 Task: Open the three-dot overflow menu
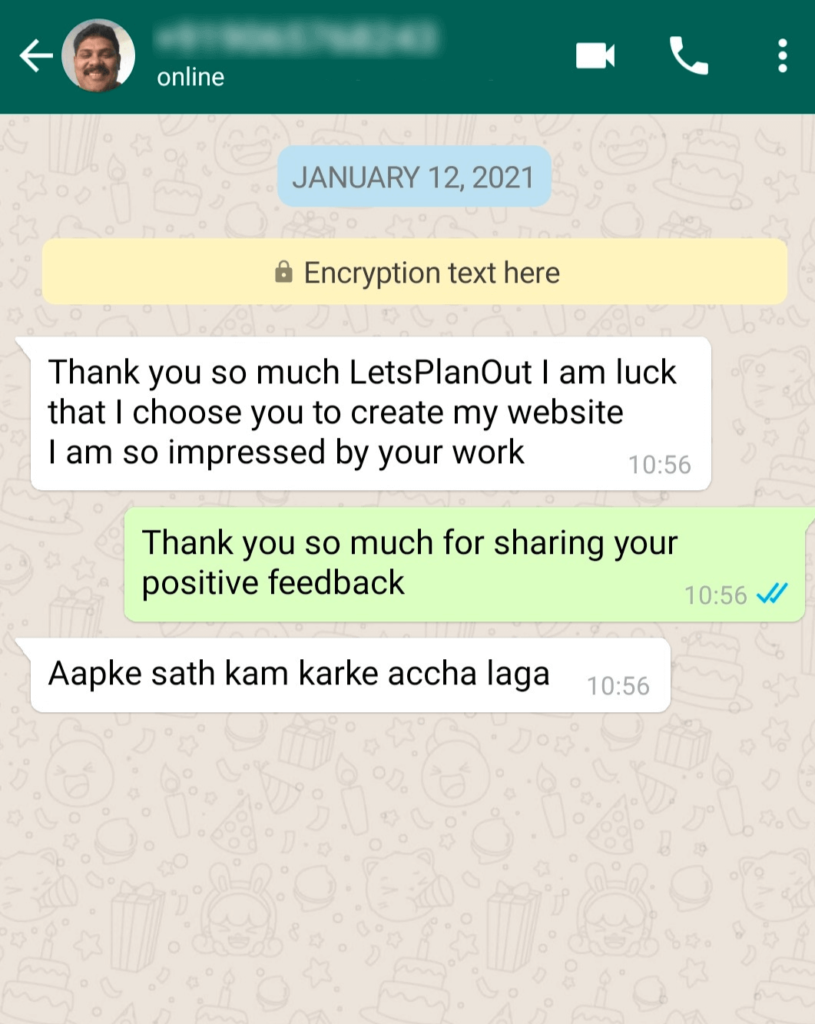(x=782, y=56)
